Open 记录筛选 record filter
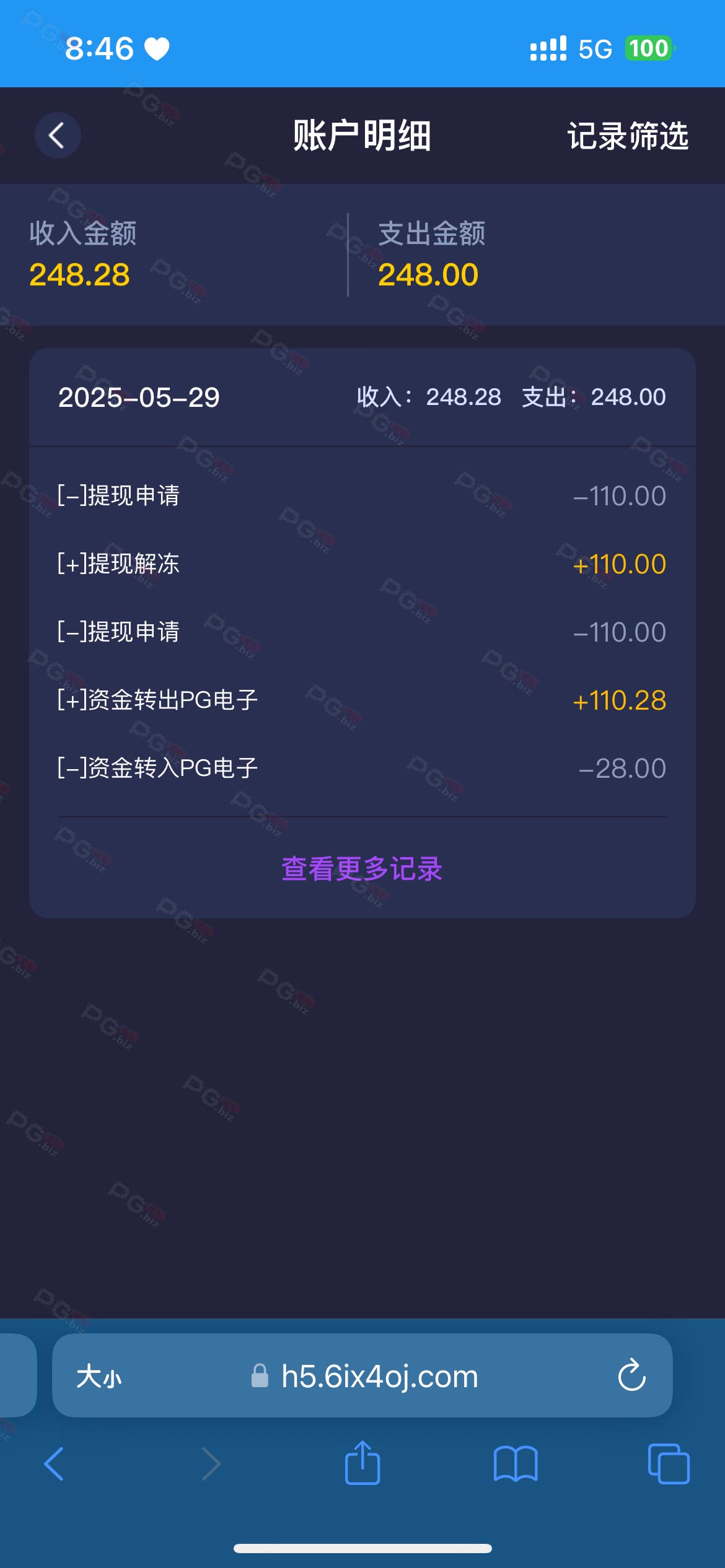The width and height of the screenshot is (725, 1568). pyautogui.click(x=628, y=136)
